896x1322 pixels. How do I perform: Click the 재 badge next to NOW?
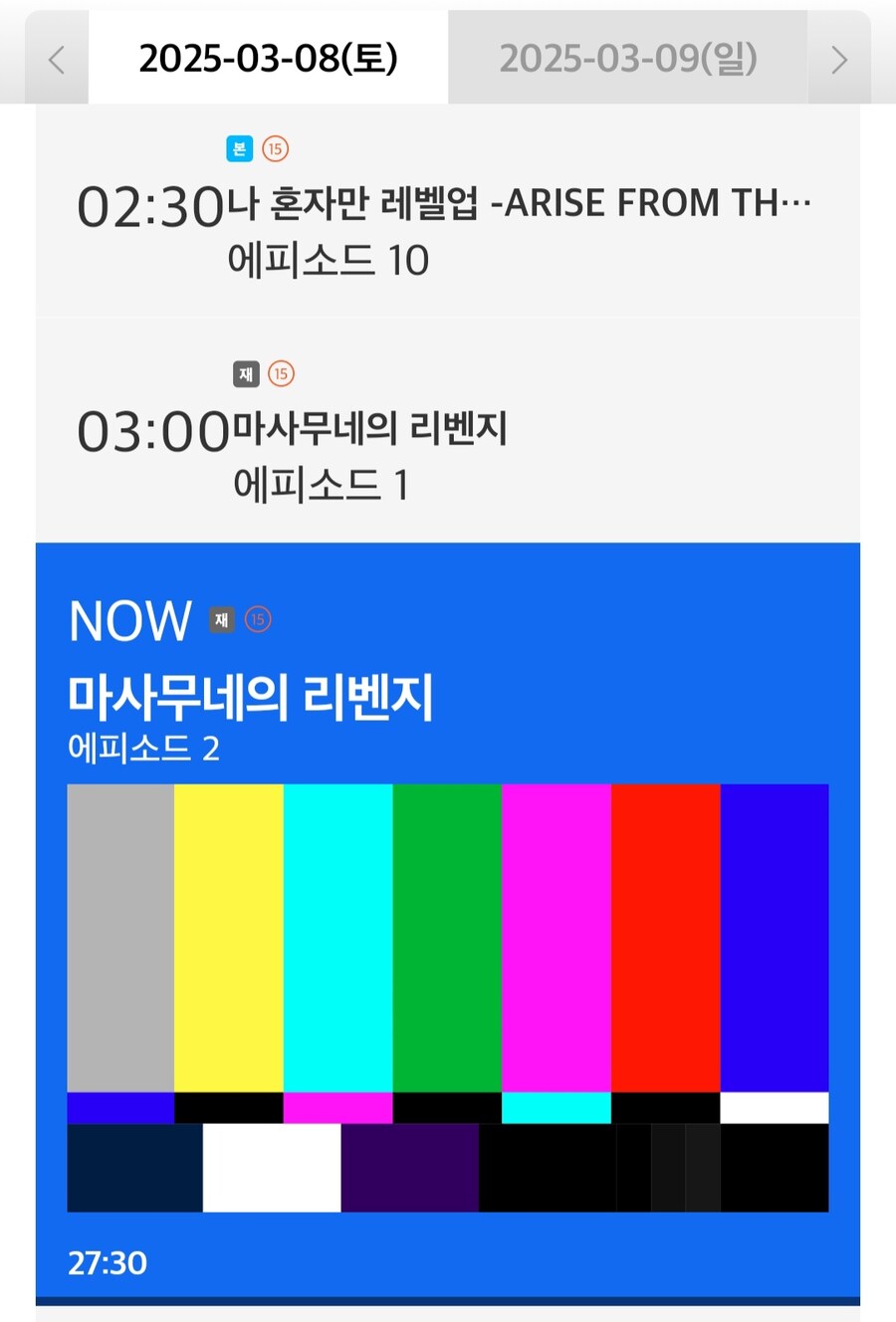[220, 620]
